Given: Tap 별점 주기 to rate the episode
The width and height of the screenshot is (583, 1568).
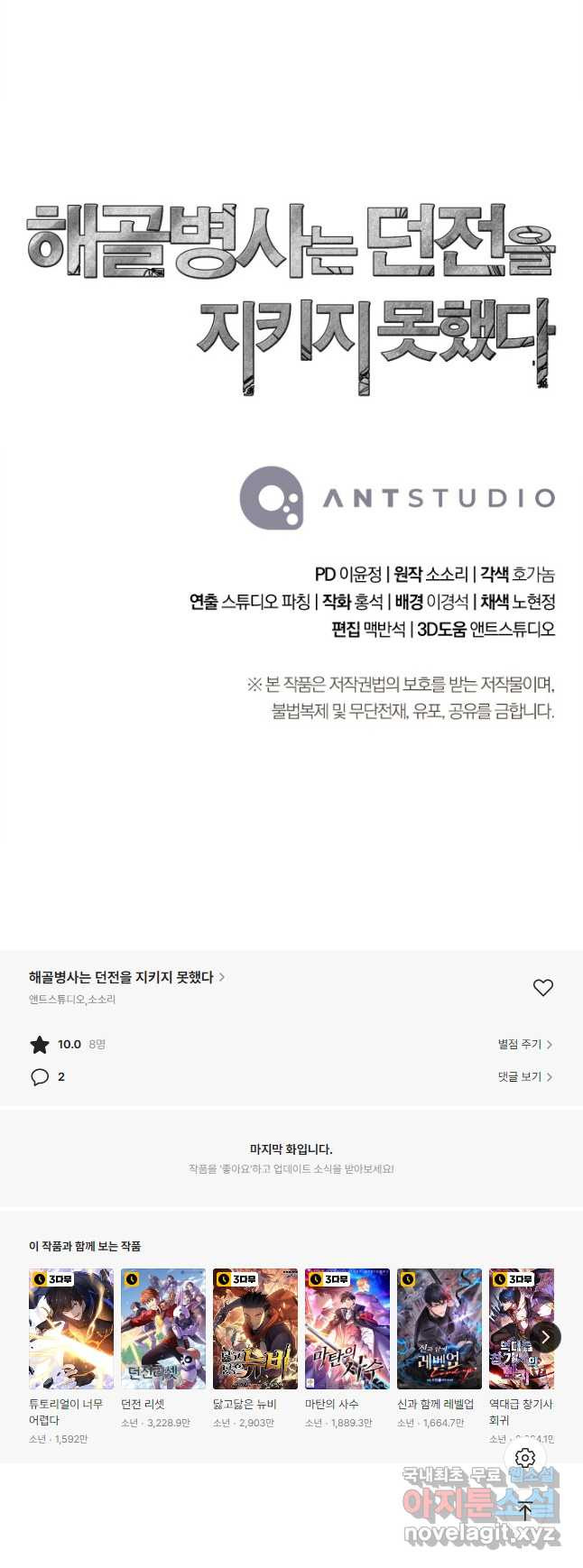Looking at the screenshot, I should [x=524, y=1044].
